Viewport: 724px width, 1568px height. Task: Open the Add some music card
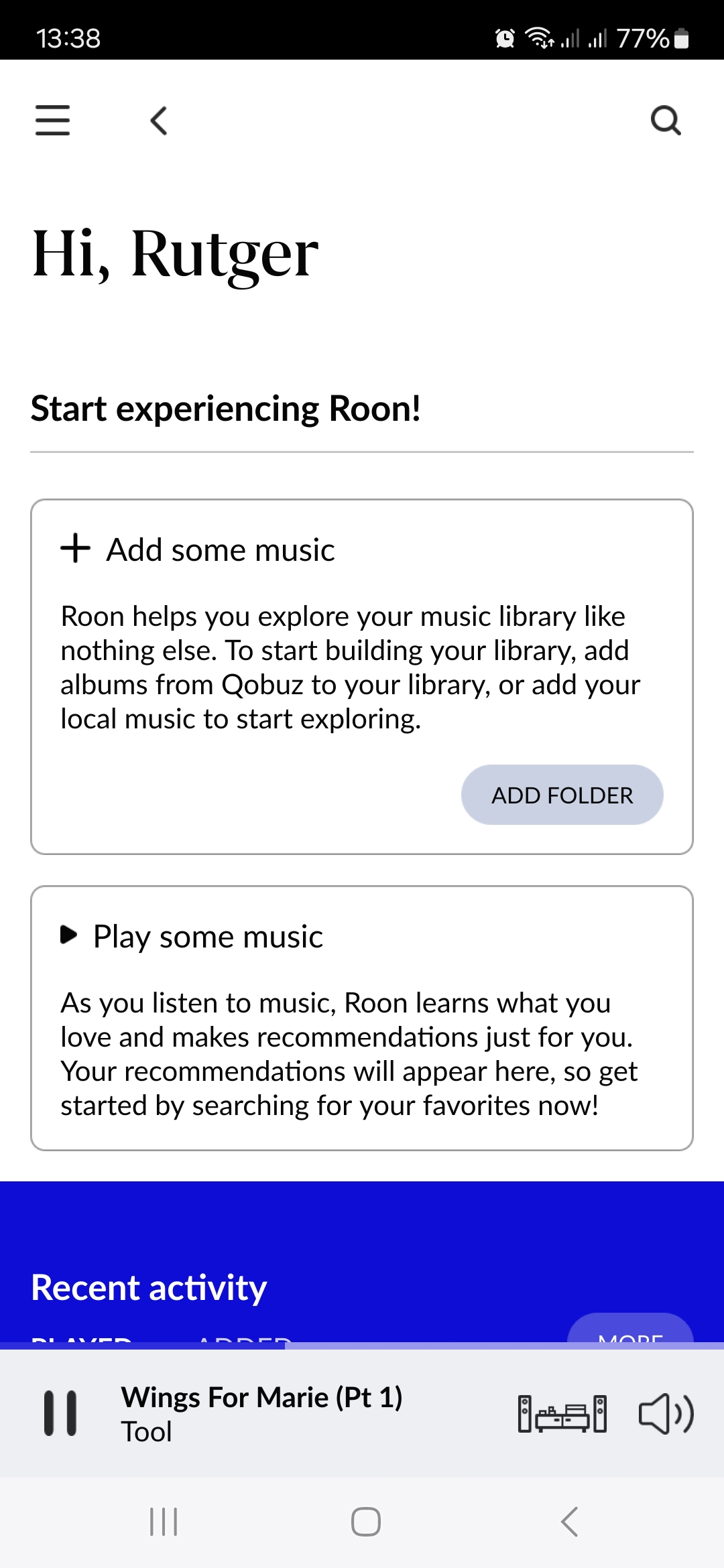[362, 677]
